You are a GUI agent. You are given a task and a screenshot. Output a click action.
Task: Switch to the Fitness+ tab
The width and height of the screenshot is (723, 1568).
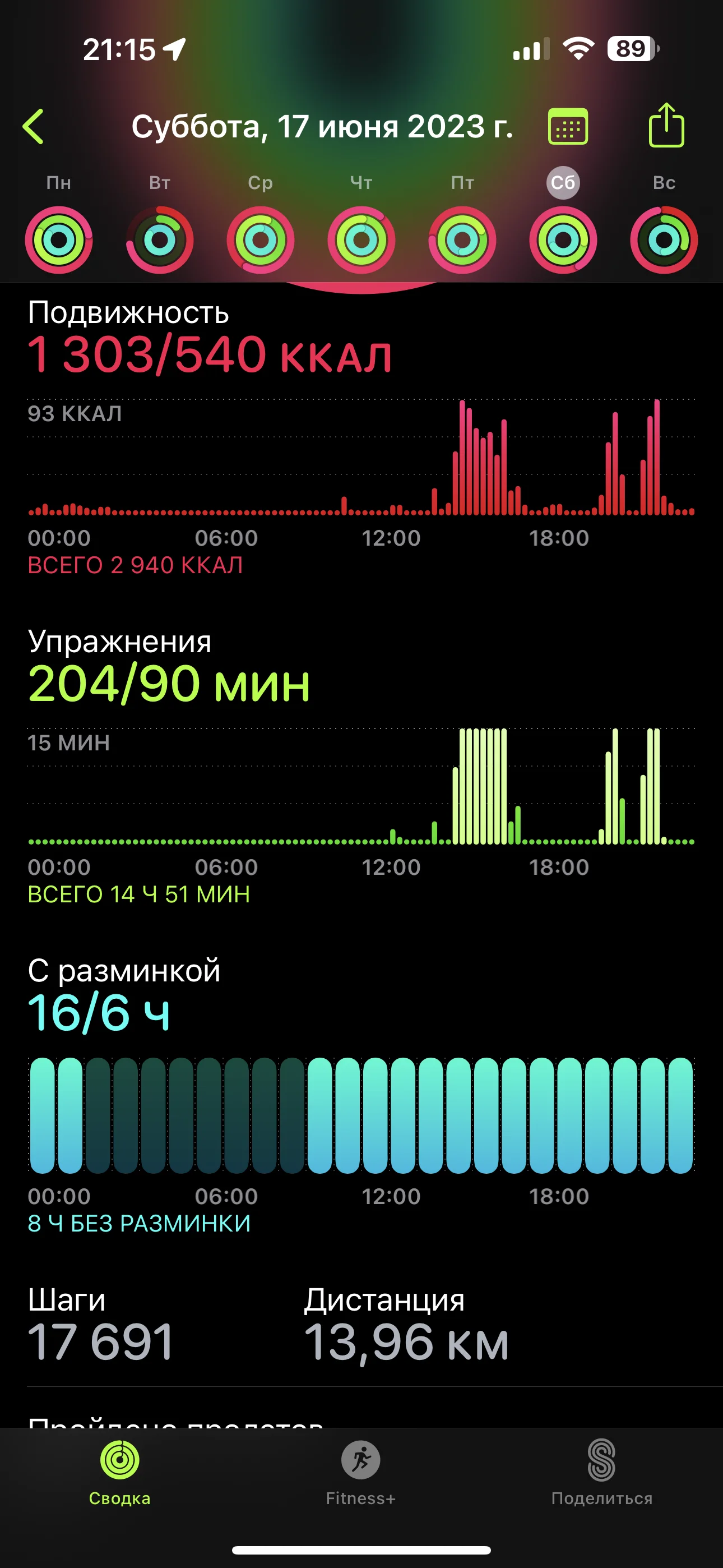[x=361, y=1472]
